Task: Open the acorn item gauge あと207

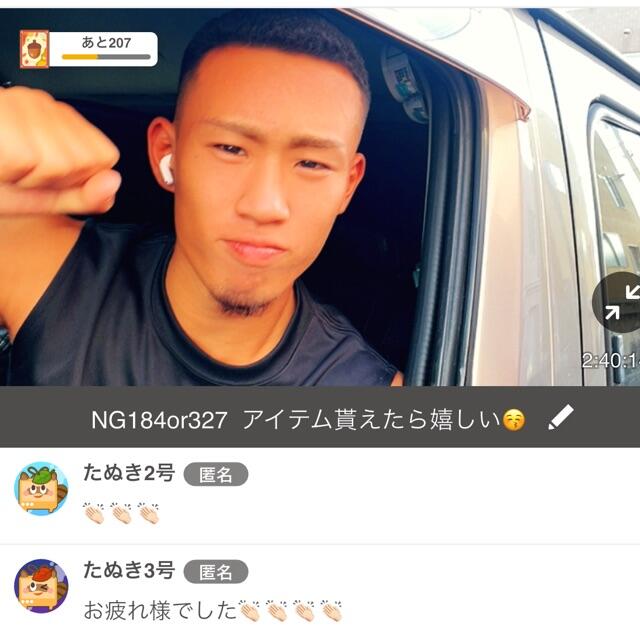Action: coord(89,49)
